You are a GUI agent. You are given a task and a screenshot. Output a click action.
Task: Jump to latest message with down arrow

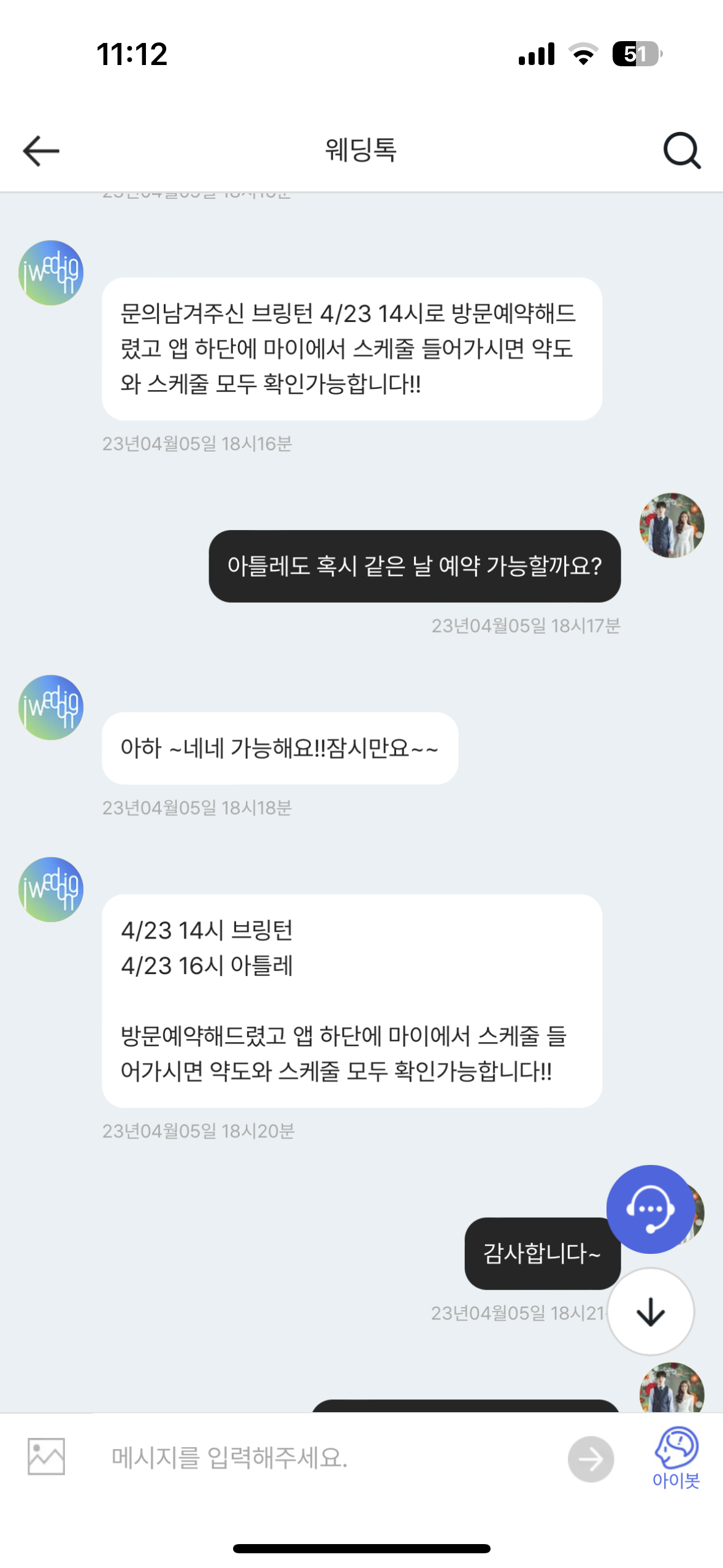pyautogui.click(x=650, y=1312)
